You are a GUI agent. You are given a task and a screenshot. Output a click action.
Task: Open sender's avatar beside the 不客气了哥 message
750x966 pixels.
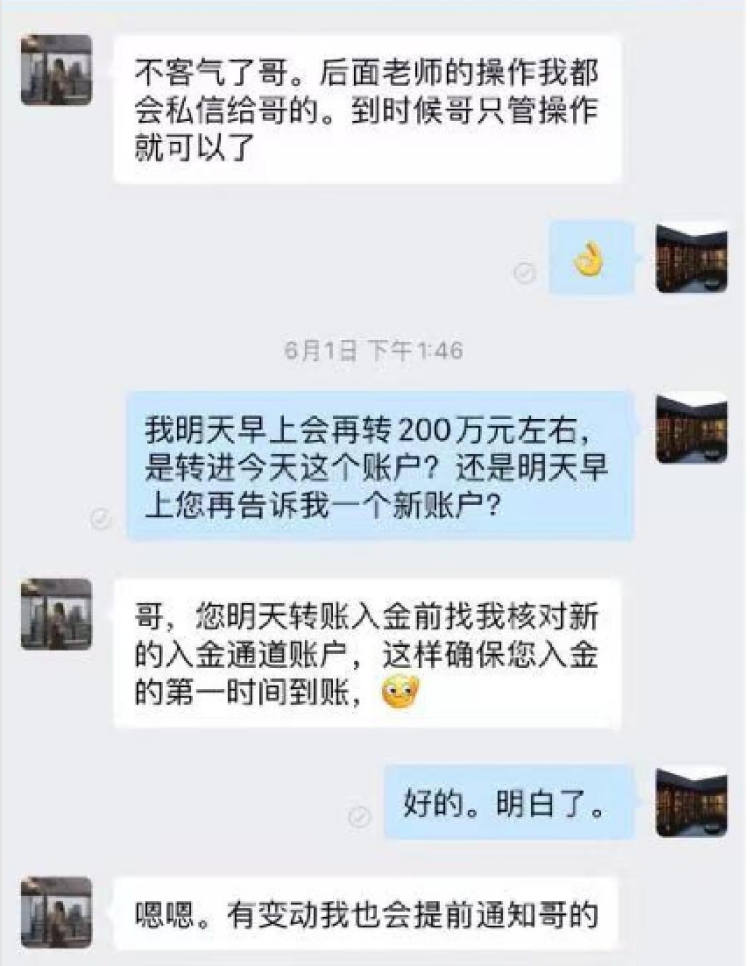click(56, 70)
